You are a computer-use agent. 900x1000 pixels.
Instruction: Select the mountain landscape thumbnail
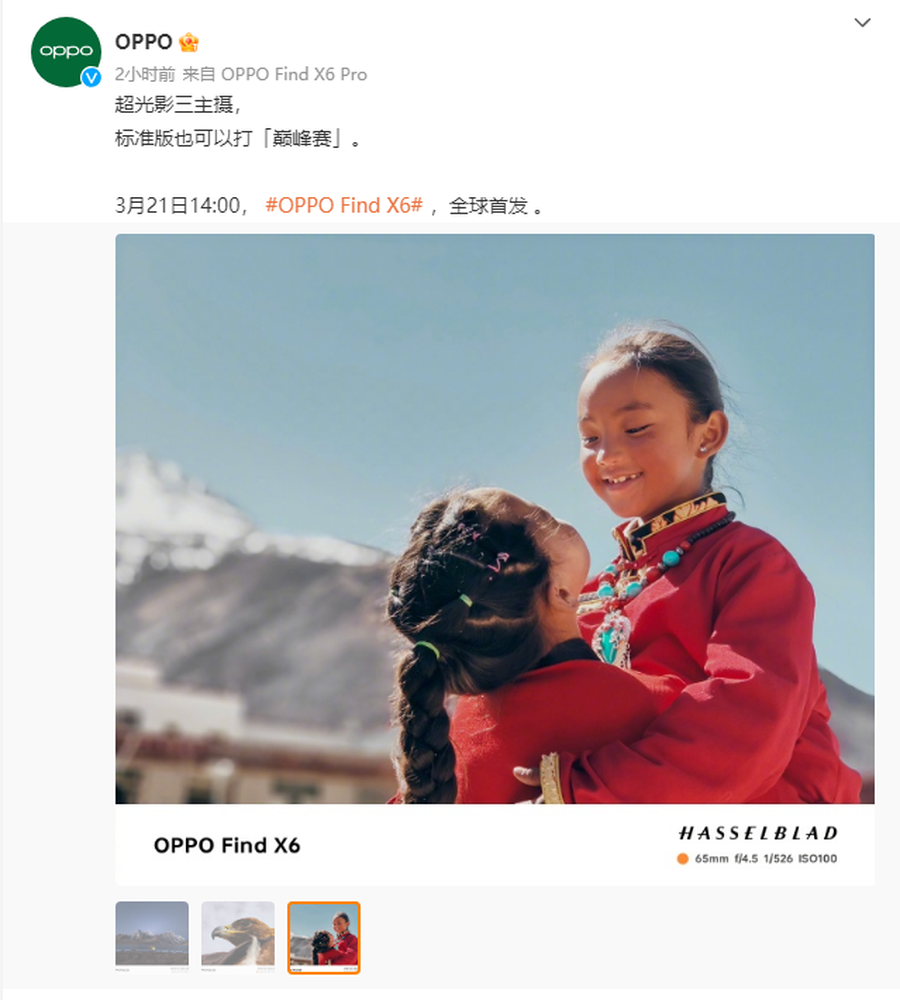pos(152,937)
